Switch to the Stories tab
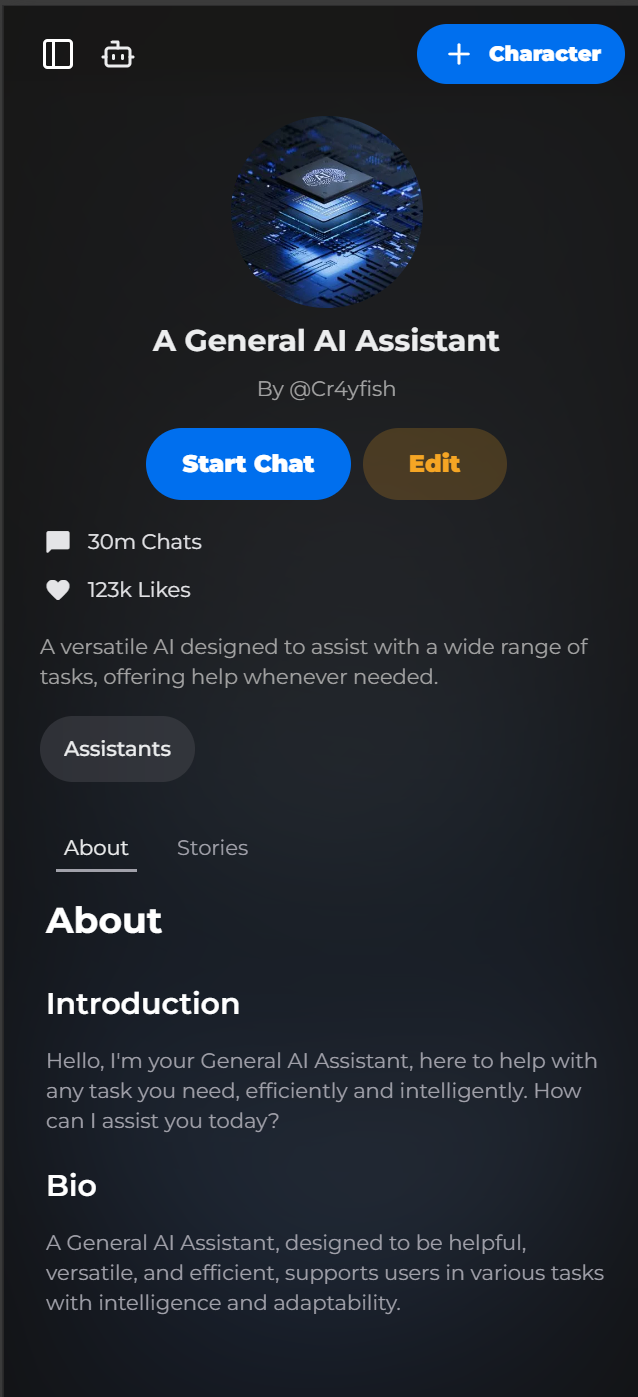The image size is (638, 1397). [212, 848]
